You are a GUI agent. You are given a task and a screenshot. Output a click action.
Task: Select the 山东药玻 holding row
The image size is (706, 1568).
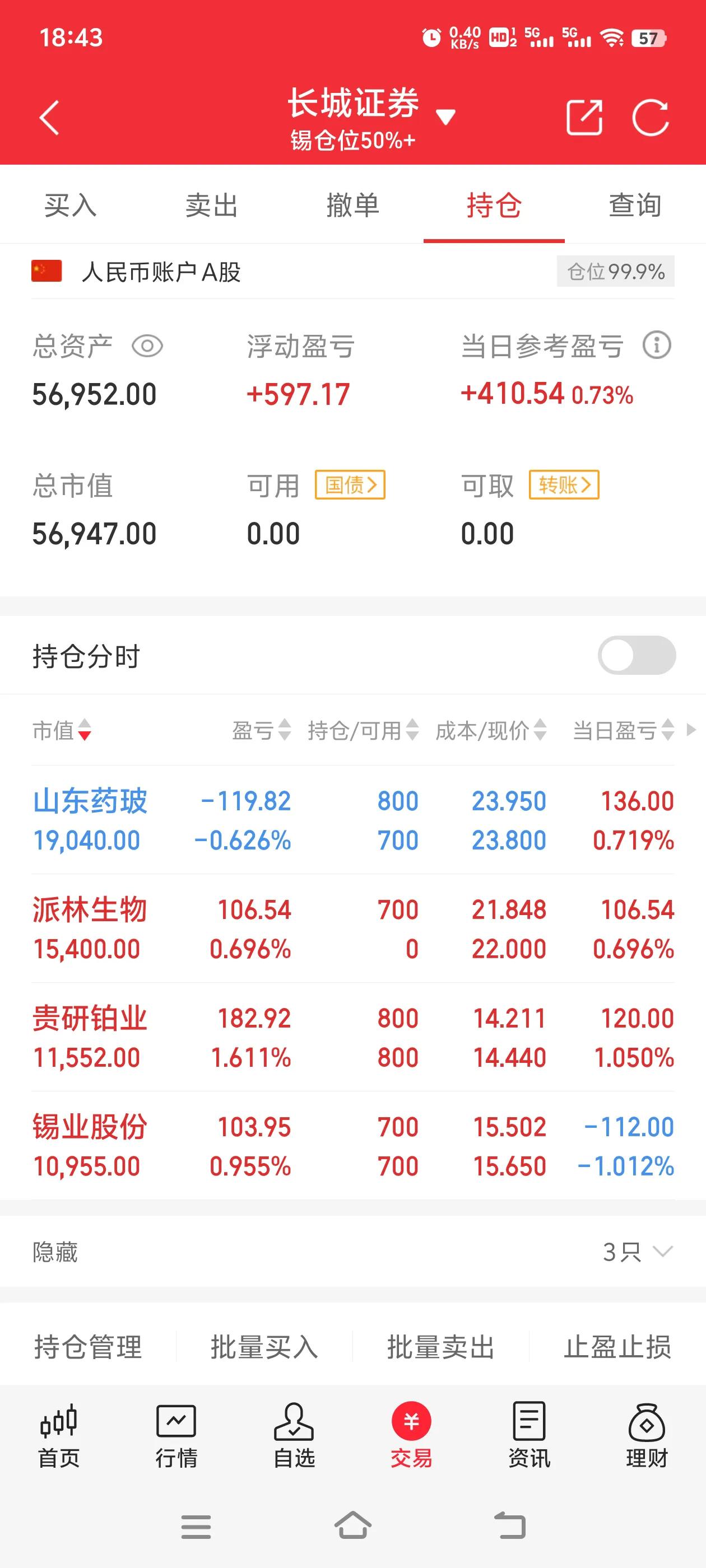click(244, 819)
